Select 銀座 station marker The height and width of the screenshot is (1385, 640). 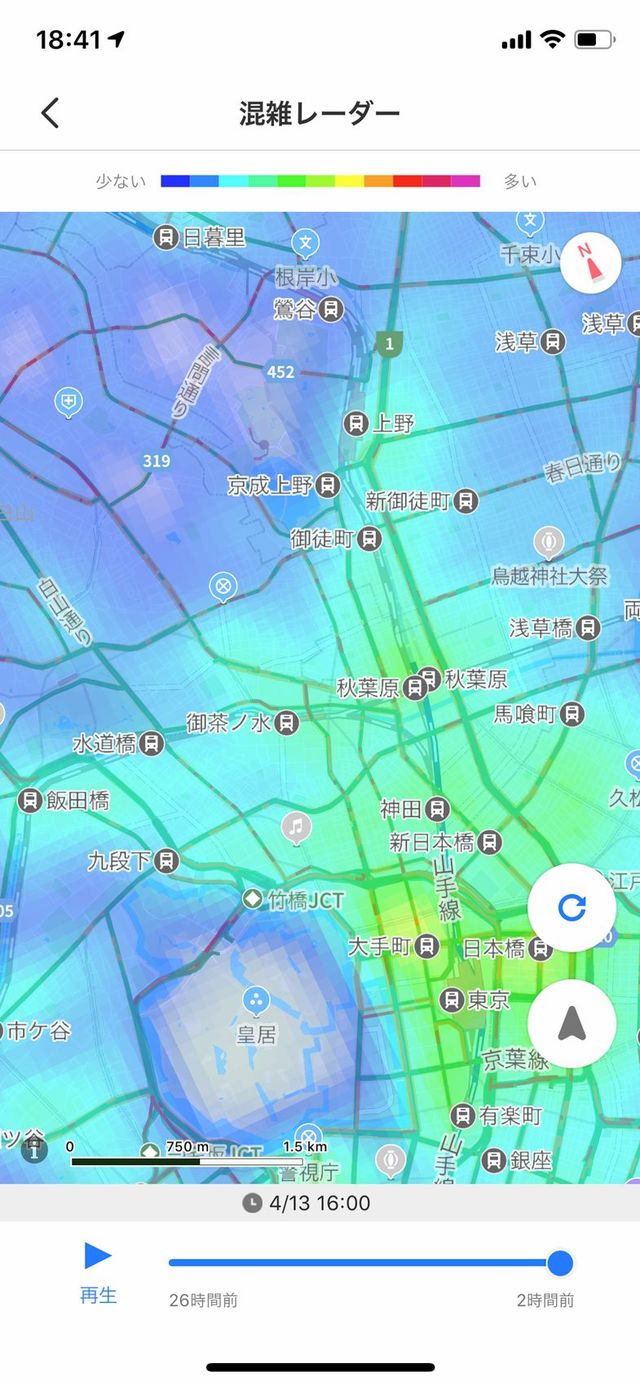[x=493, y=1160]
